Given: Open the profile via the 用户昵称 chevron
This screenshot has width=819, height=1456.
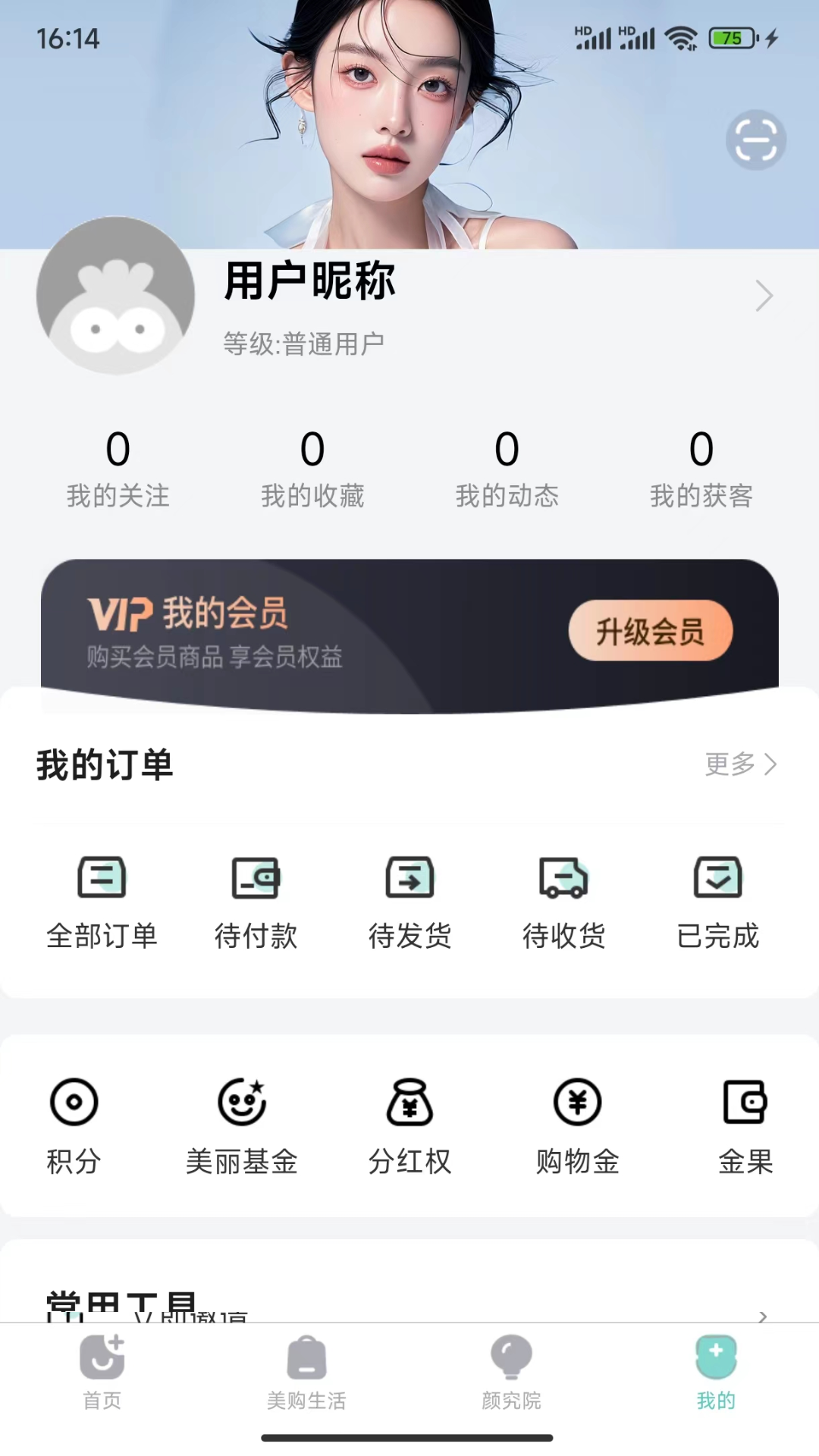Looking at the screenshot, I should pyautogui.click(x=764, y=296).
